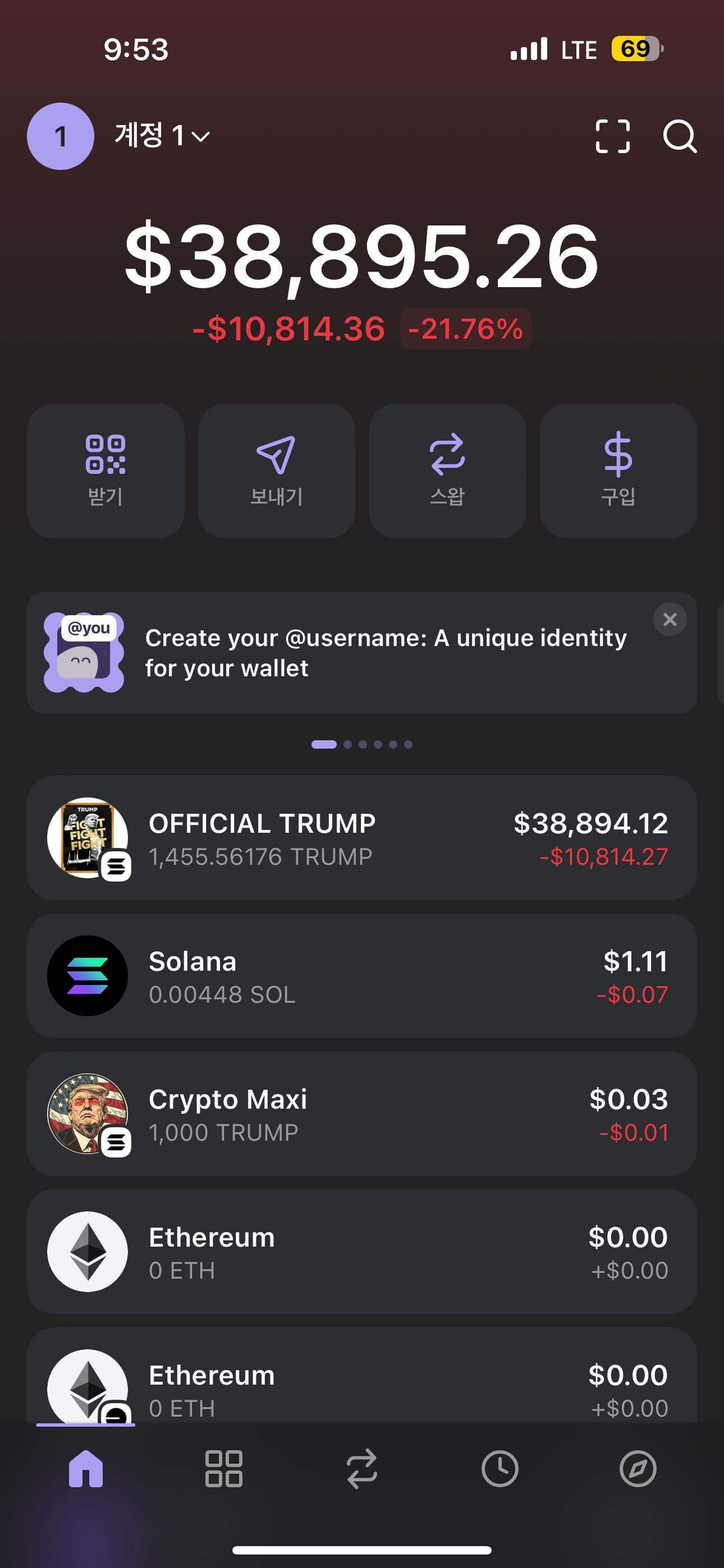This screenshot has width=724, height=1568.
Task: Dismiss the Create your @username banner
Action: tap(670, 620)
